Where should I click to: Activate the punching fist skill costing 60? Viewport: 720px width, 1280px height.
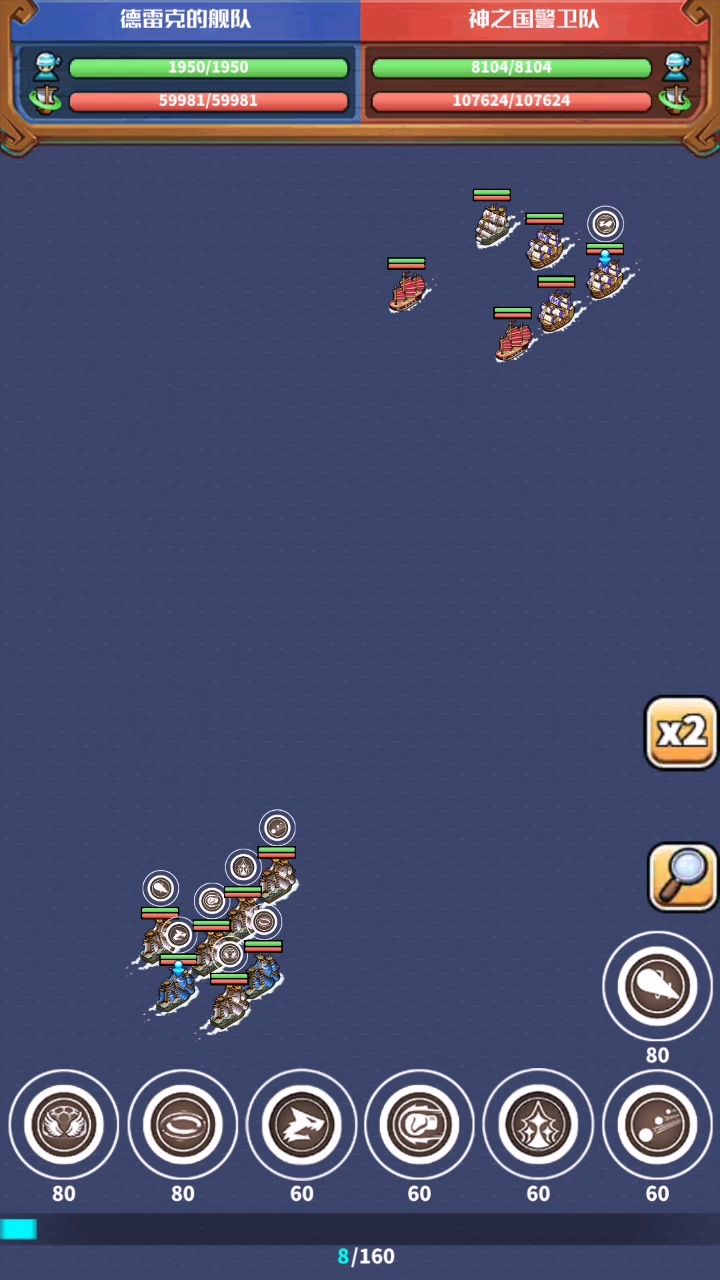[419, 1125]
